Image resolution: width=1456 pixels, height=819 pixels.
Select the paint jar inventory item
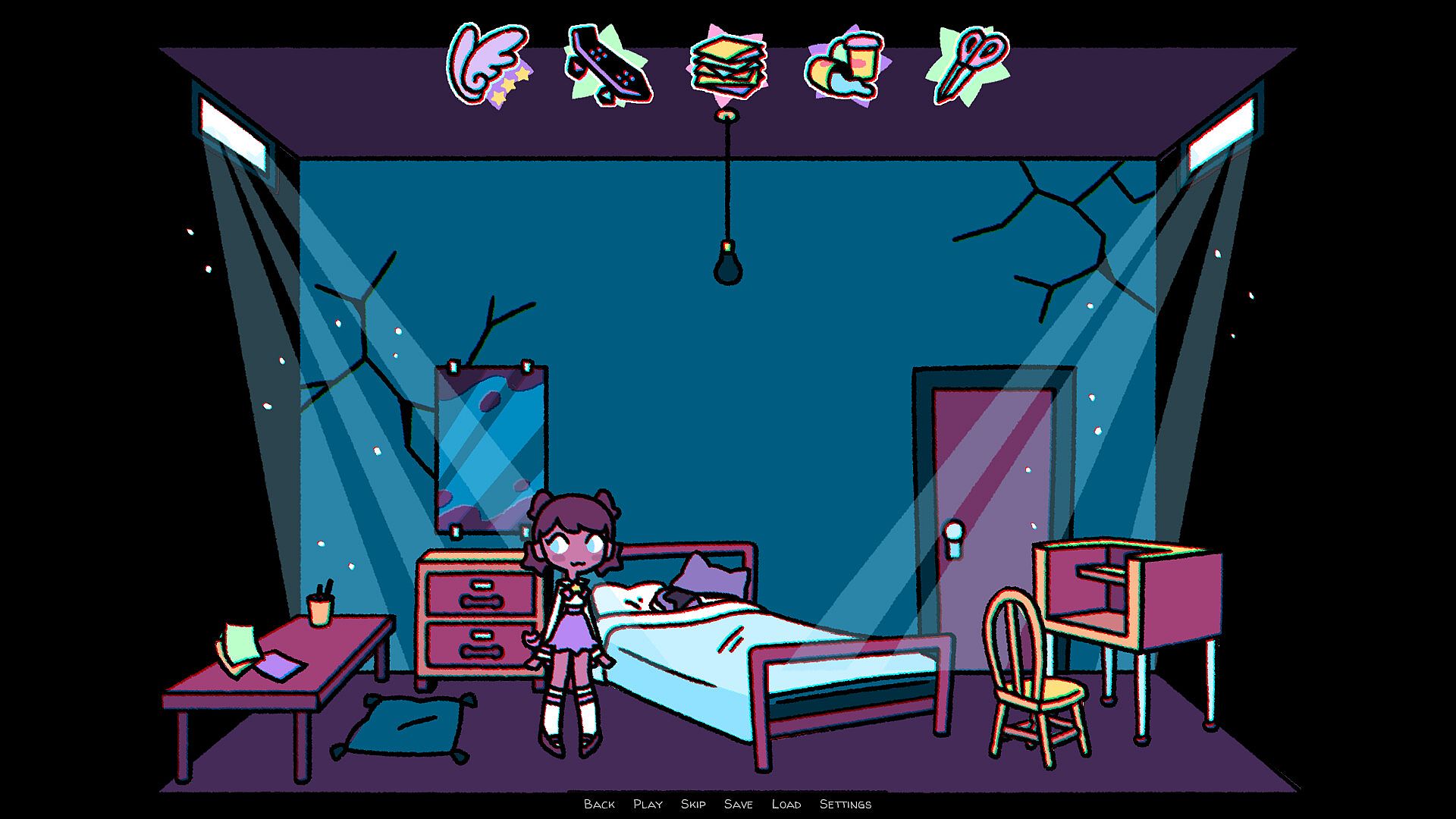pyautogui.click(x=847, y=64)
